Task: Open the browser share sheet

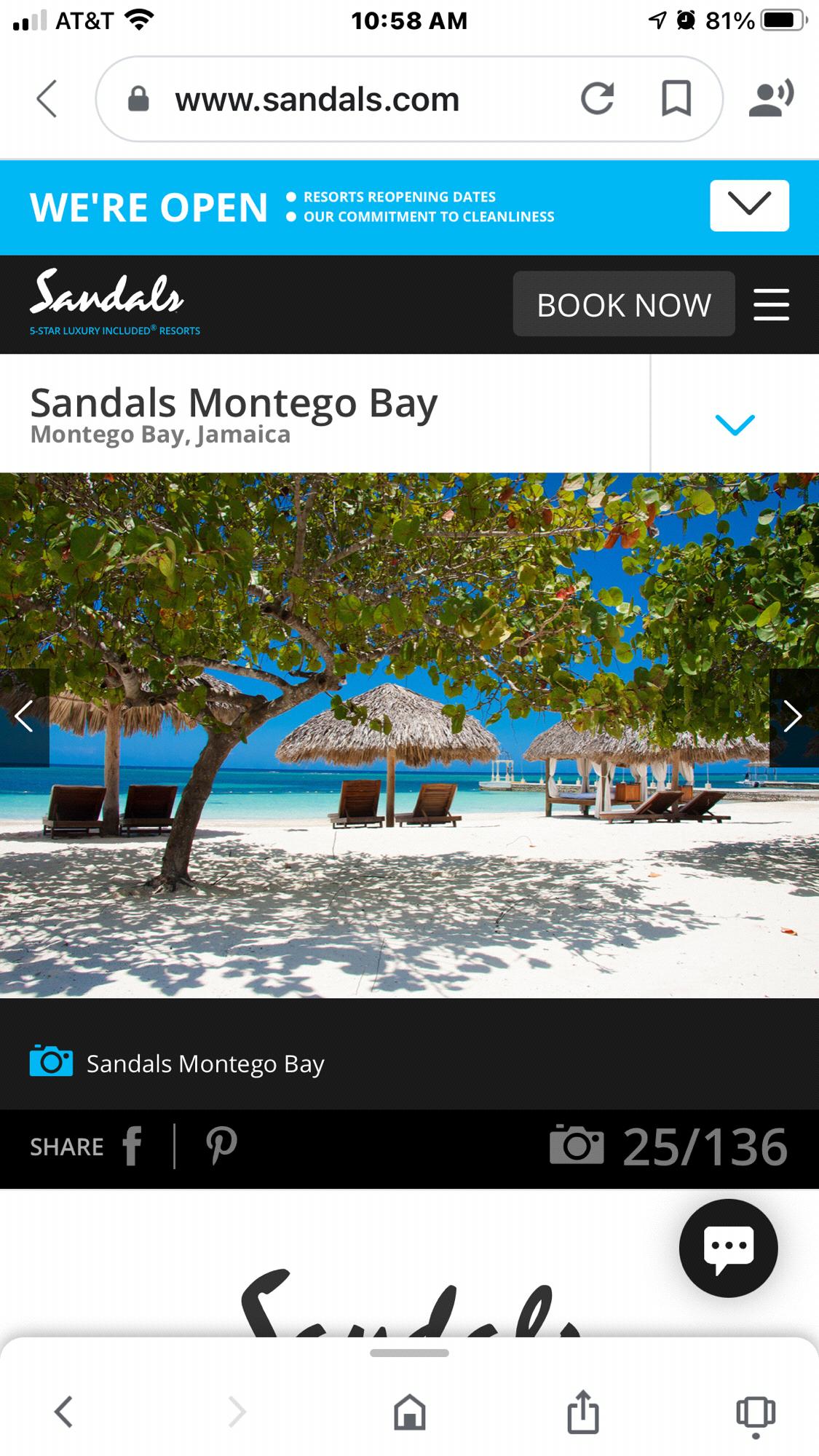Action: (x=582, y=1412)
